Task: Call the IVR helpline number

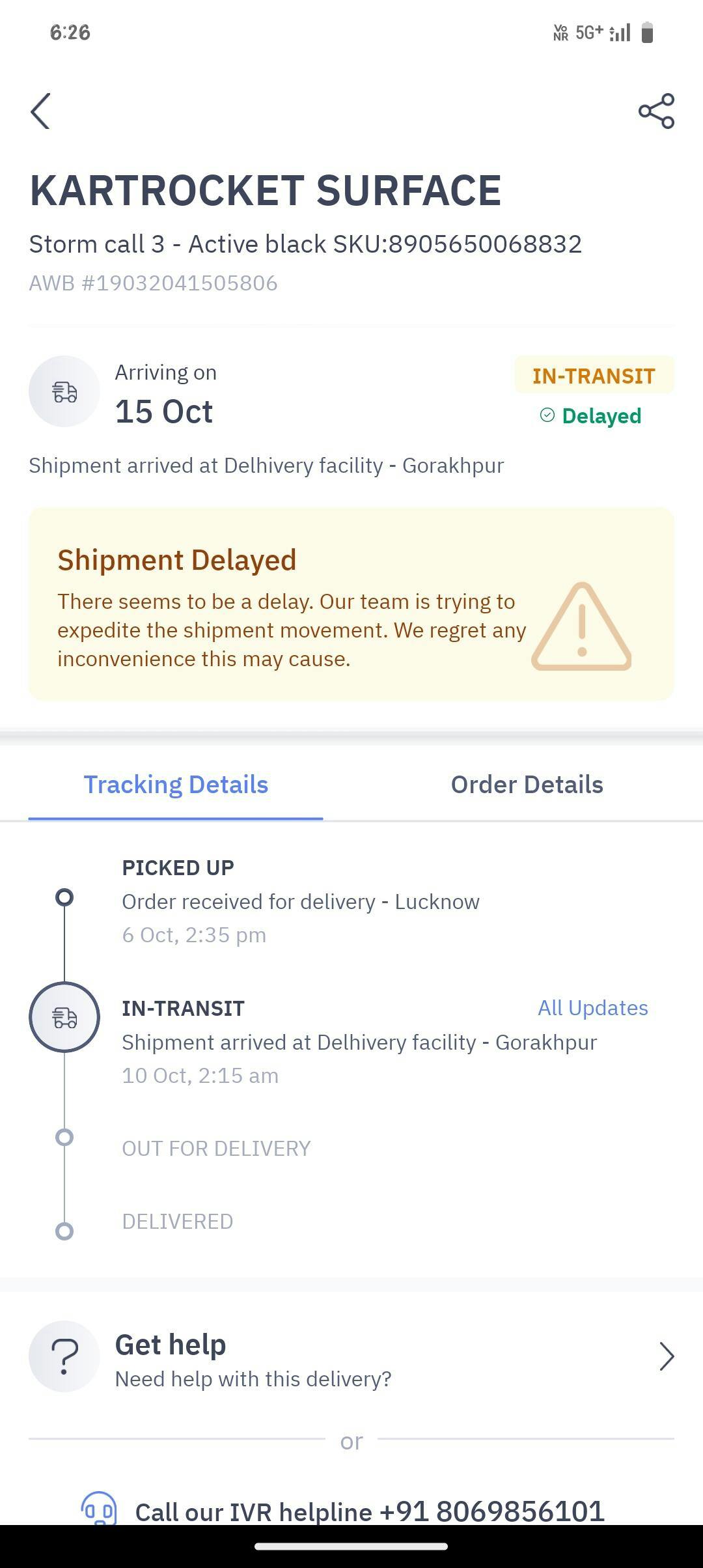Action: click(x=369, y=1511)
